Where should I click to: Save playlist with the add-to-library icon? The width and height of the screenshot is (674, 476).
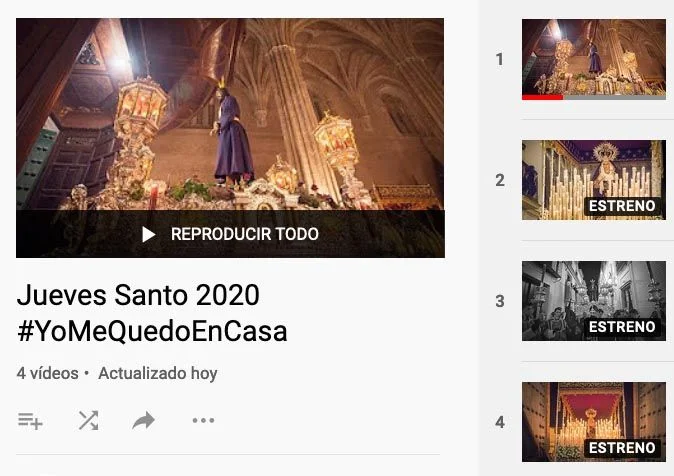point(30,421)
